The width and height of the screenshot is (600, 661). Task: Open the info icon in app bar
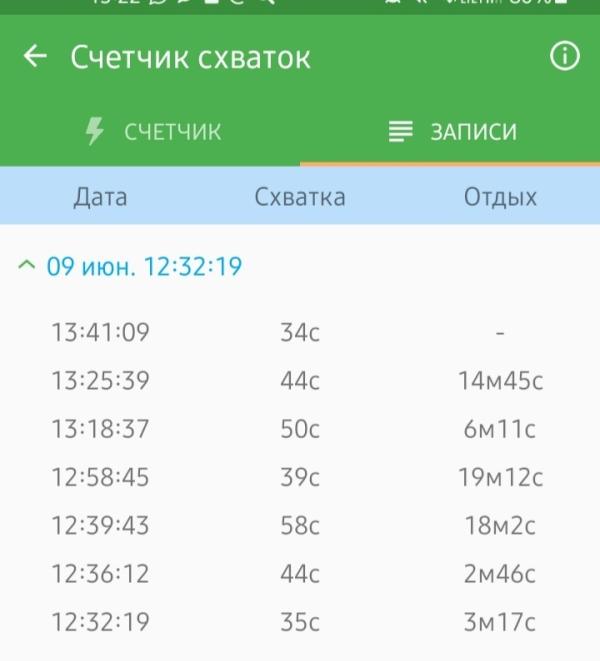[565, 57]
